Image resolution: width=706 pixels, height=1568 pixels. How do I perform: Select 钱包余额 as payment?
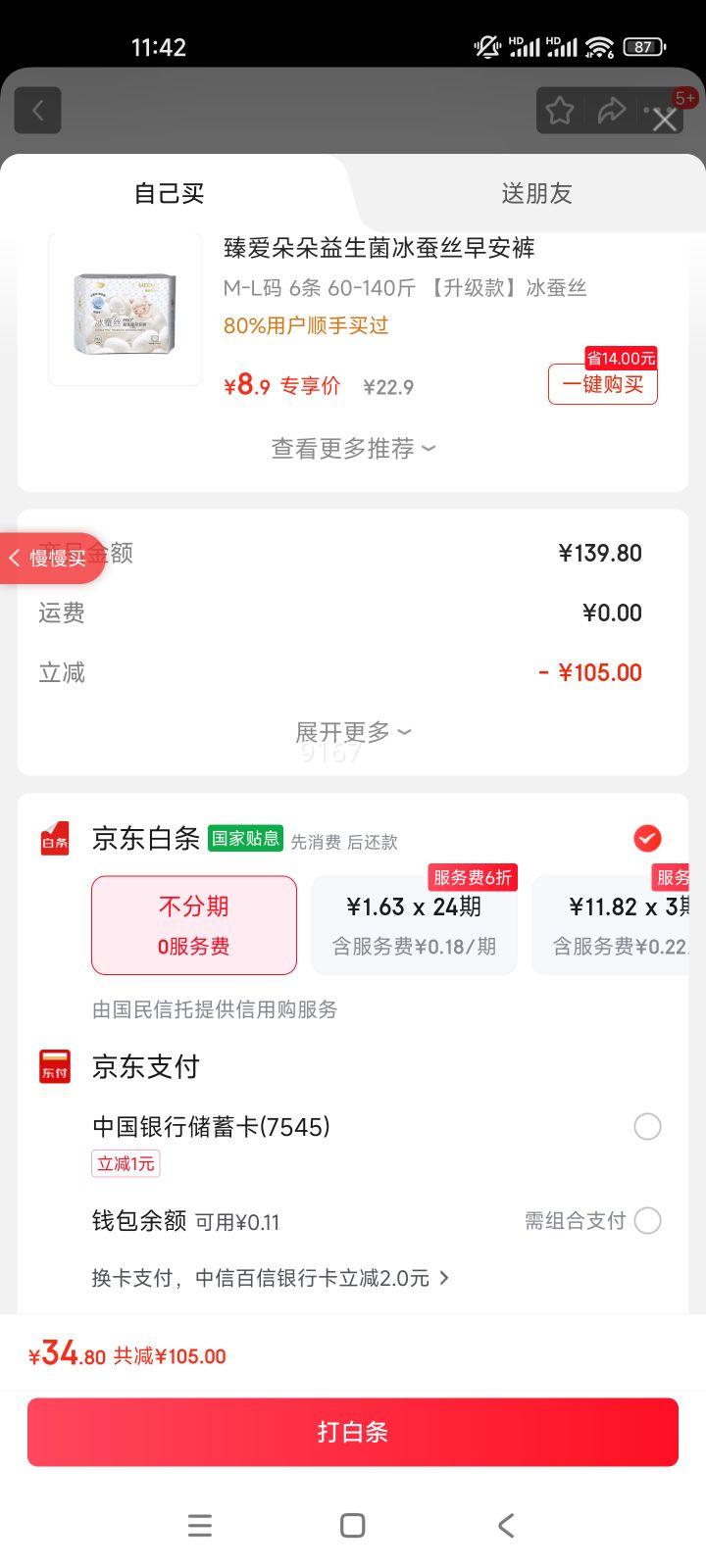coord(646,1221)
